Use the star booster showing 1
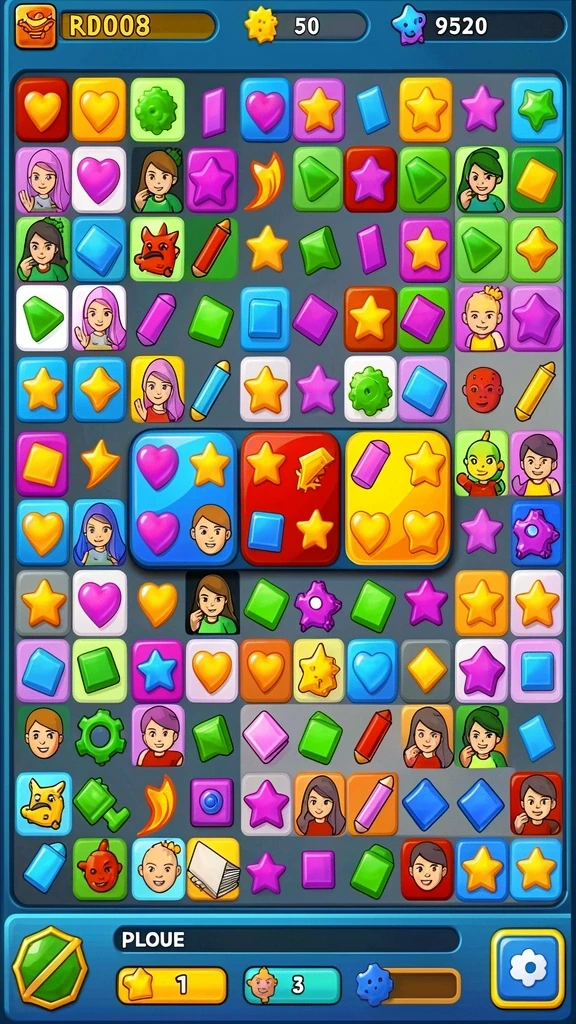Image resolution: width=576 pixels, height=1024 pixels. pyautogui.click(x=172, y=985)
